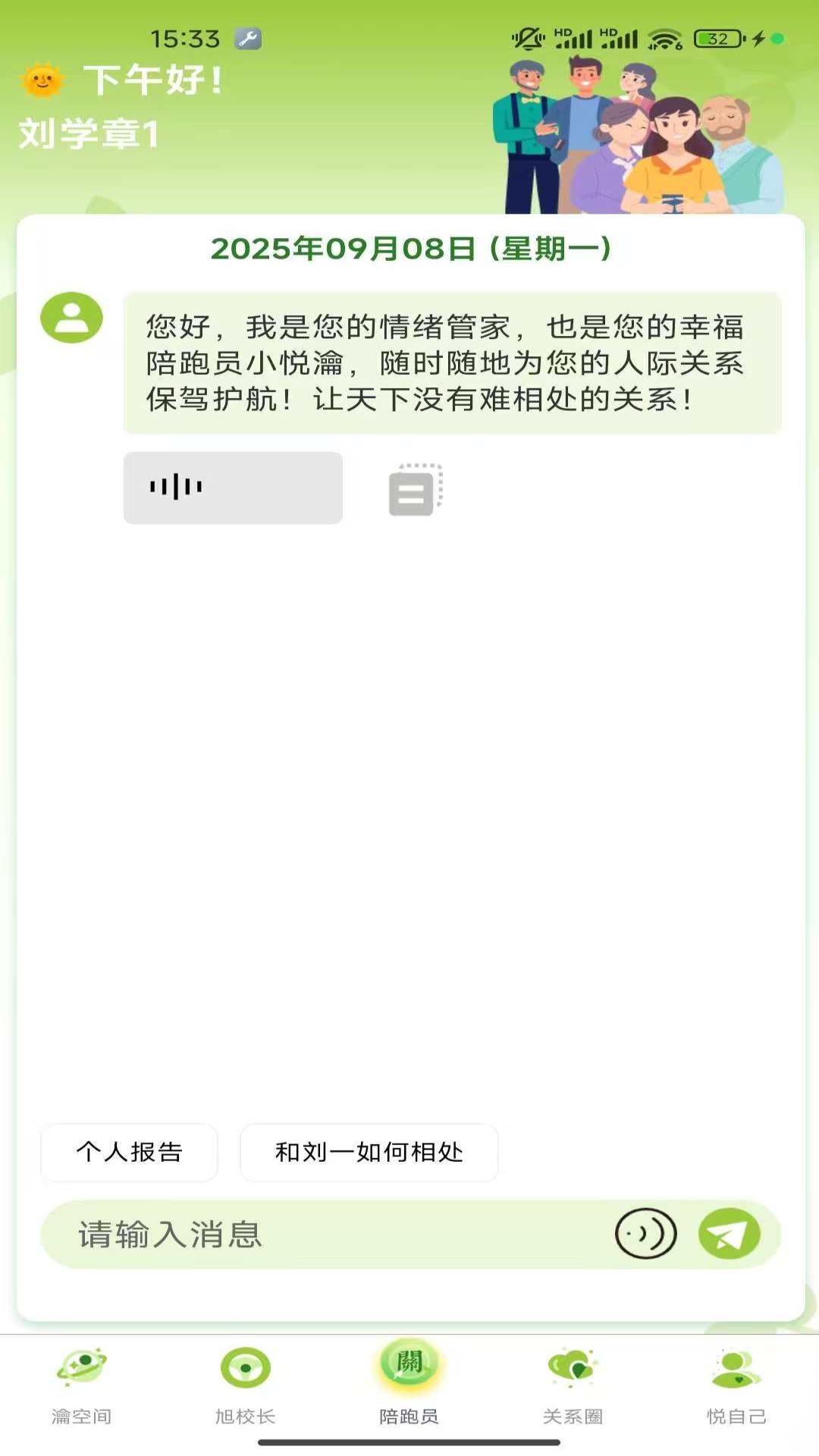Tap the 和刘一如何相处 suggestion button
819x1456 pixels.
369,1152
